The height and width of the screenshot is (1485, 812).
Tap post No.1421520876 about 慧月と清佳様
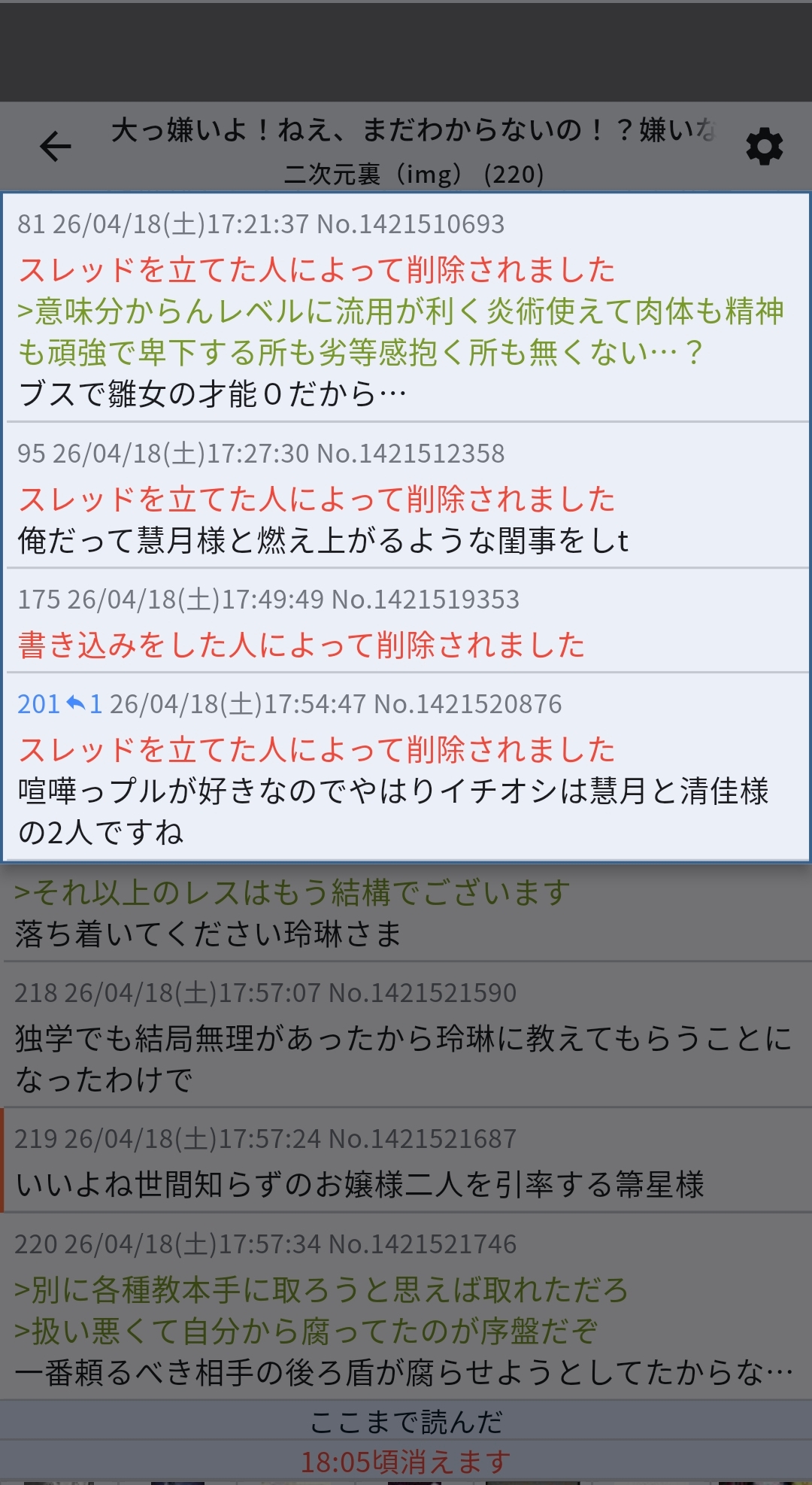[406, 790]
